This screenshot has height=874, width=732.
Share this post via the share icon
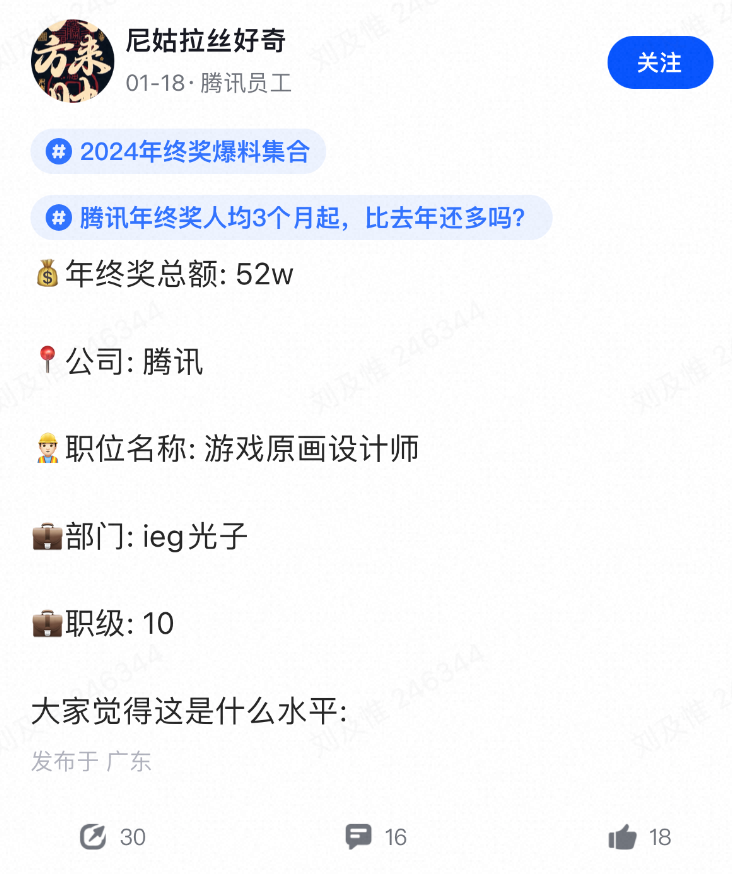(94, 837)
